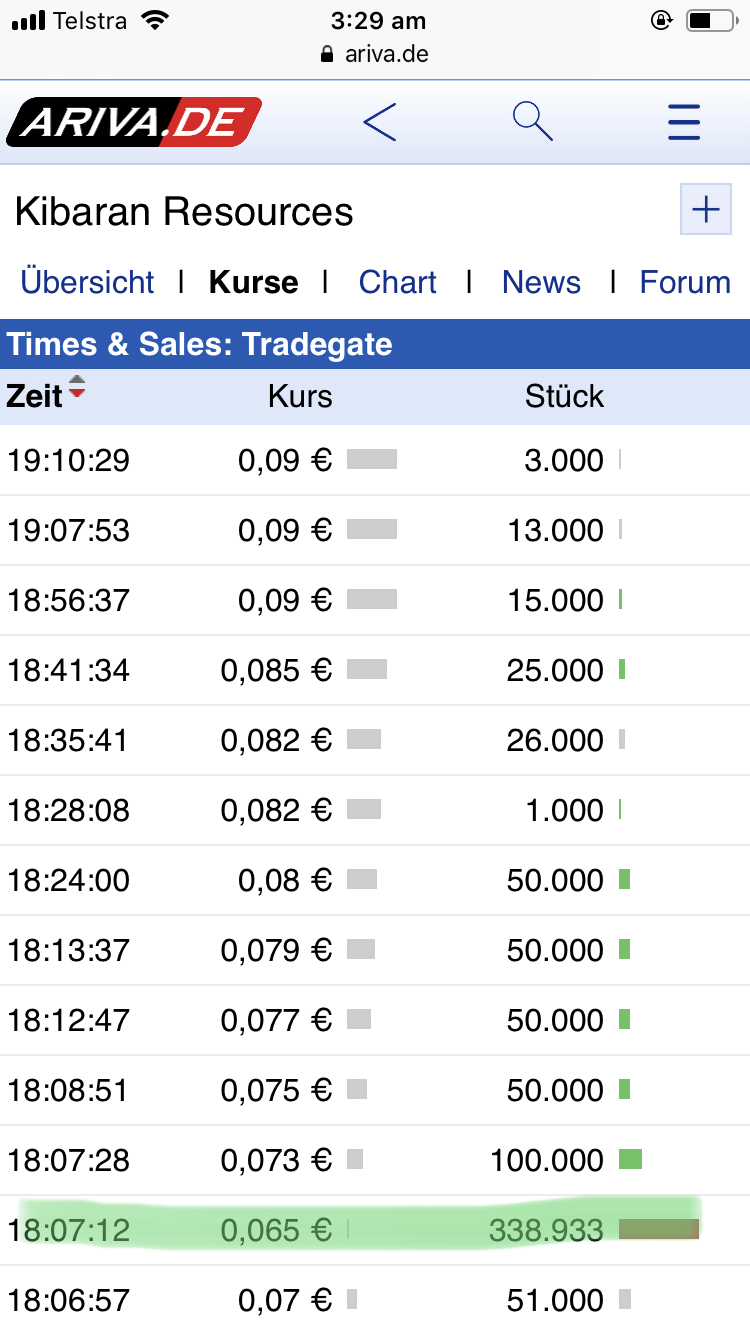Image resolution: width=750 pixels, height=1334 pixels.
Task: Switch to the Übersicht tab
Action: coord(88,282)
